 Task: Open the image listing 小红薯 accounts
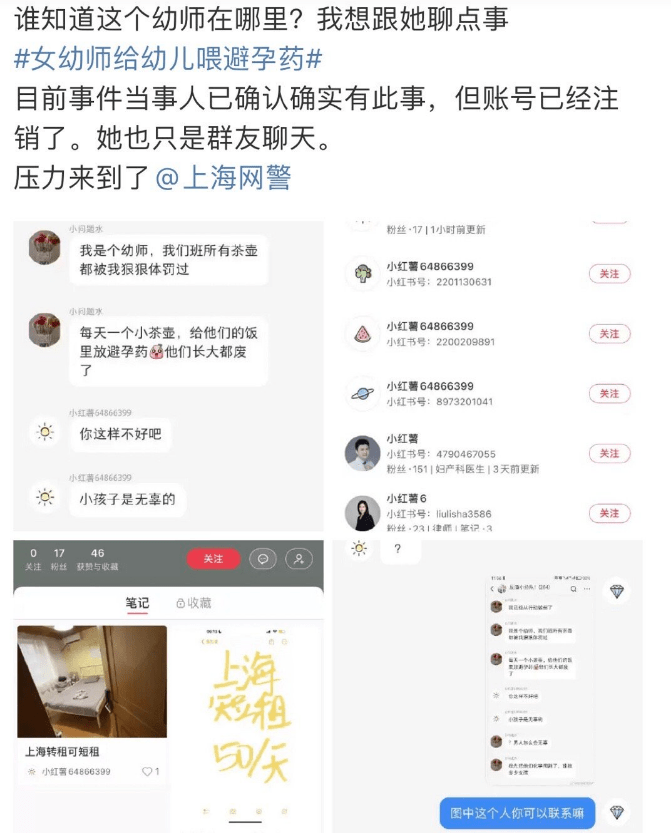pyautogui.click(x=488, y=375)
